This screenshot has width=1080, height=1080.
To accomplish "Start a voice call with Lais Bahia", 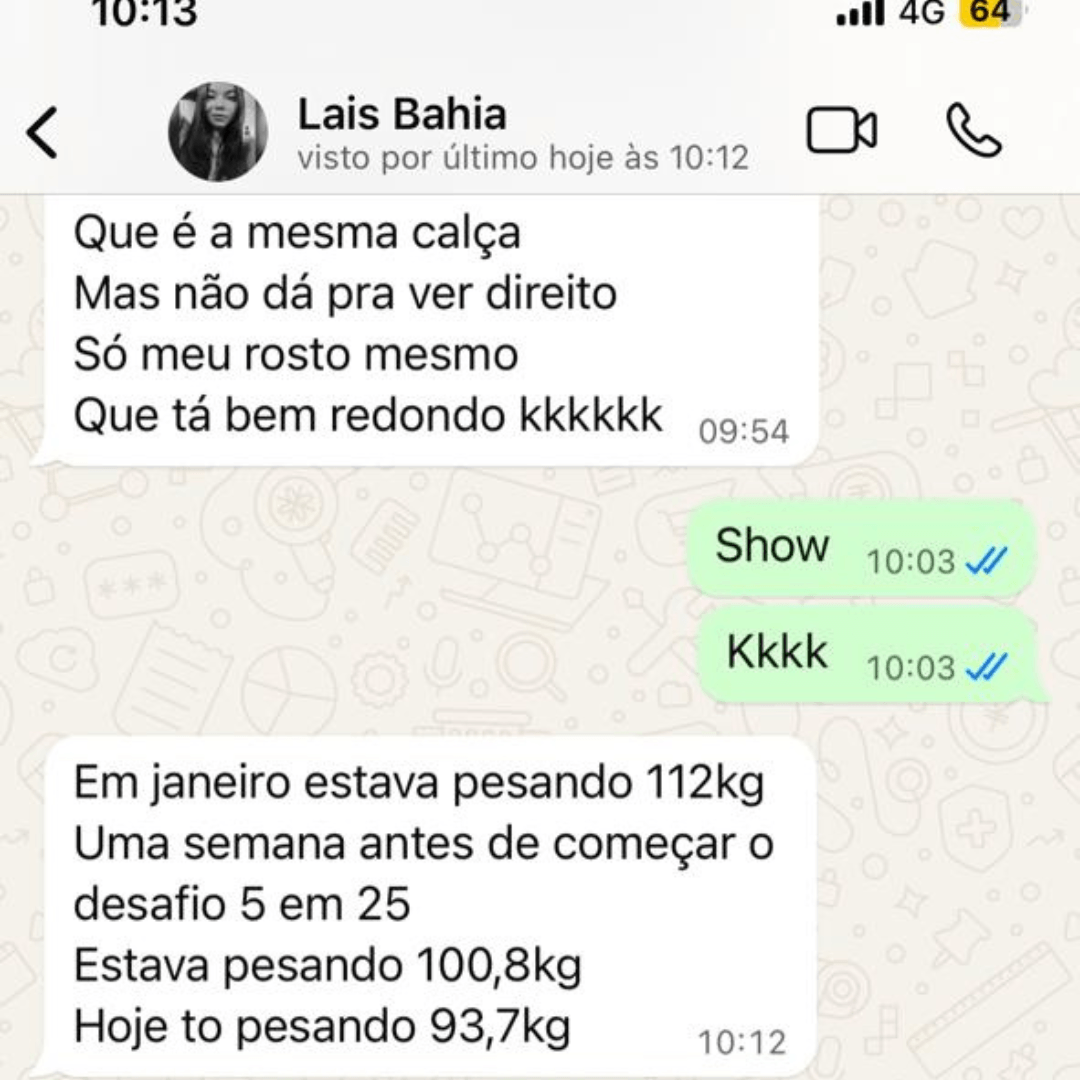I will [x=973, y=132].
